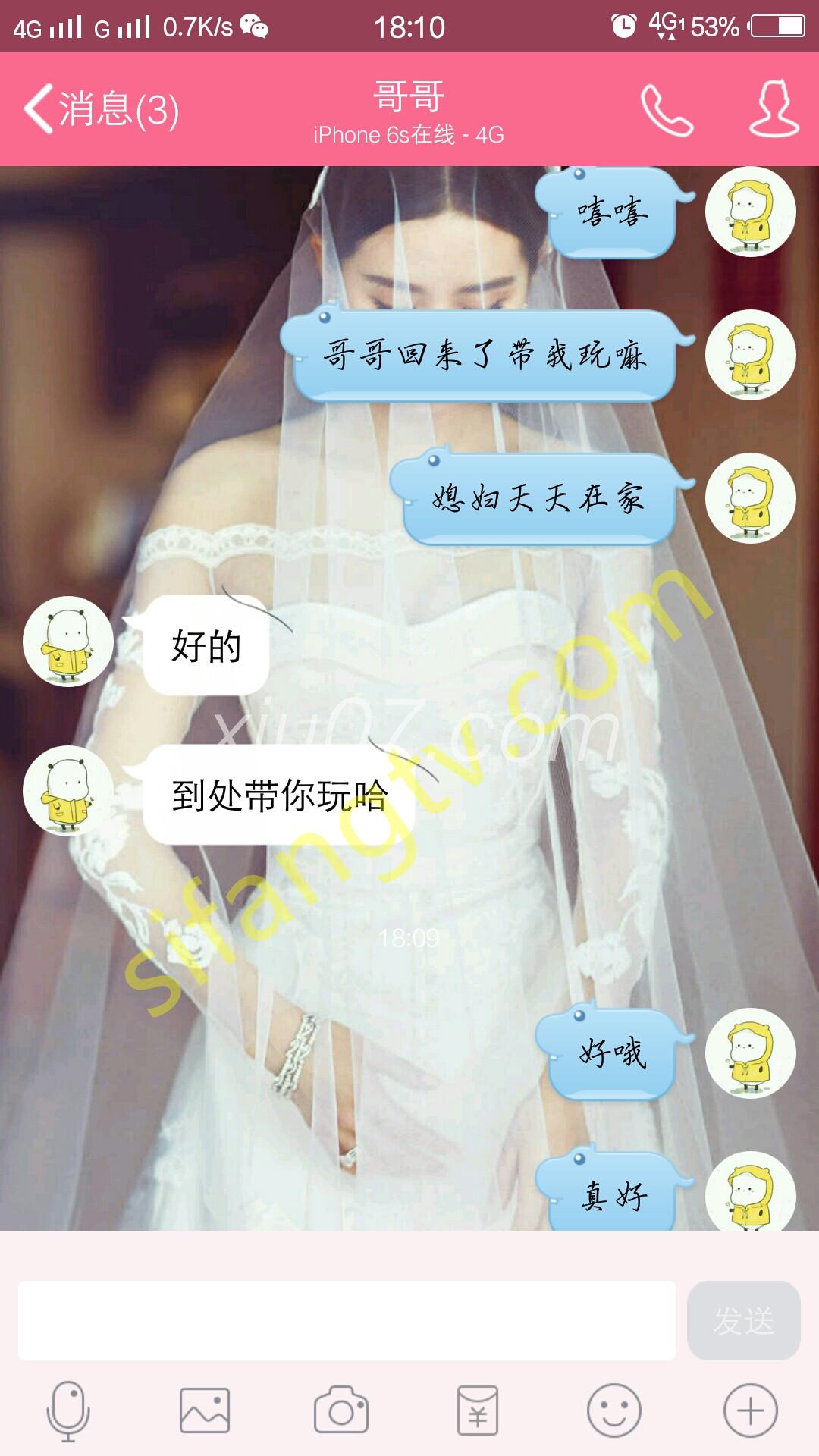
Task: Open 哥哥's contact profile icon
Action: [x=773, y=109]
